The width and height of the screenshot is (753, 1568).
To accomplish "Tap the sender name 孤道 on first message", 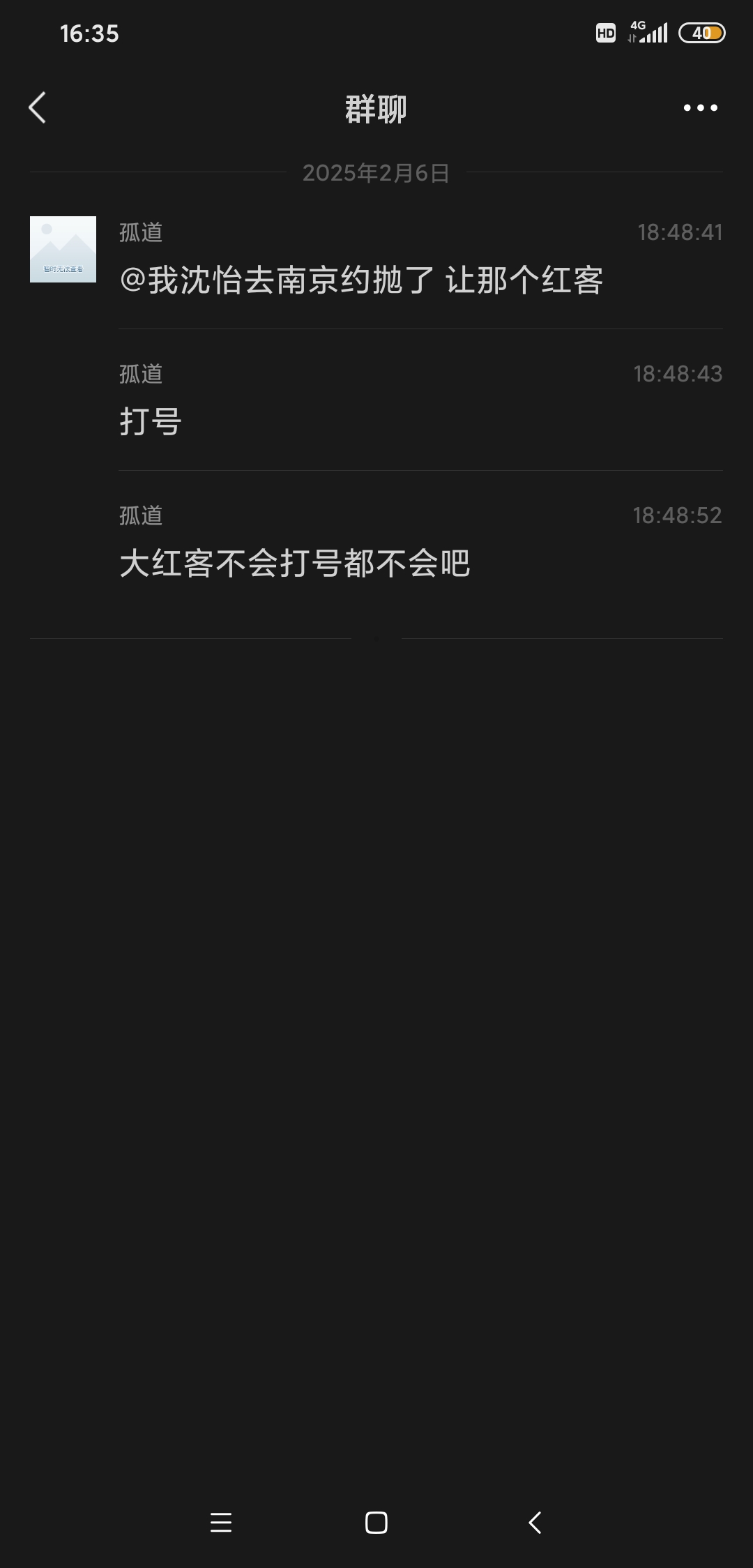I will [x=139, y=234].
